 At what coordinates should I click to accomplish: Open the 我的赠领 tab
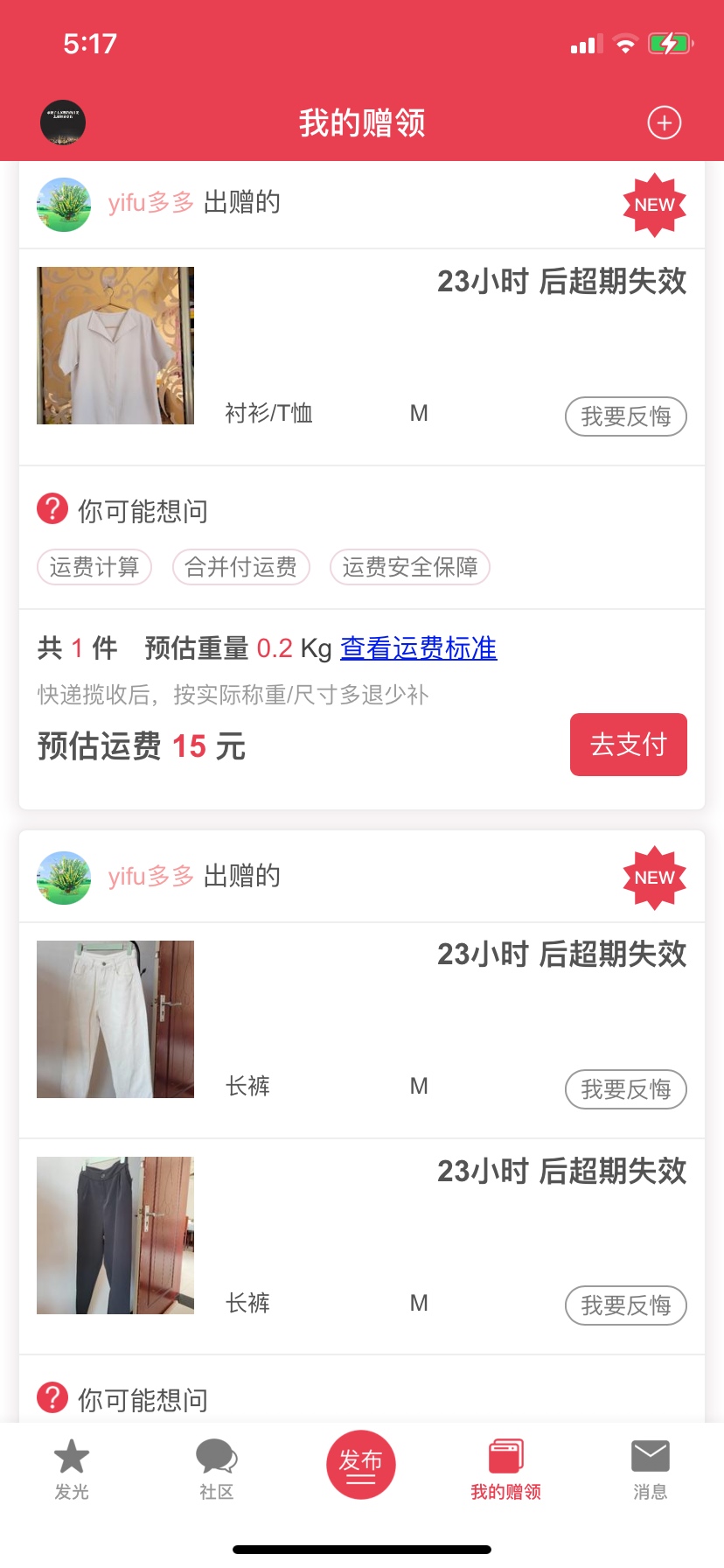pos(505,1470)
